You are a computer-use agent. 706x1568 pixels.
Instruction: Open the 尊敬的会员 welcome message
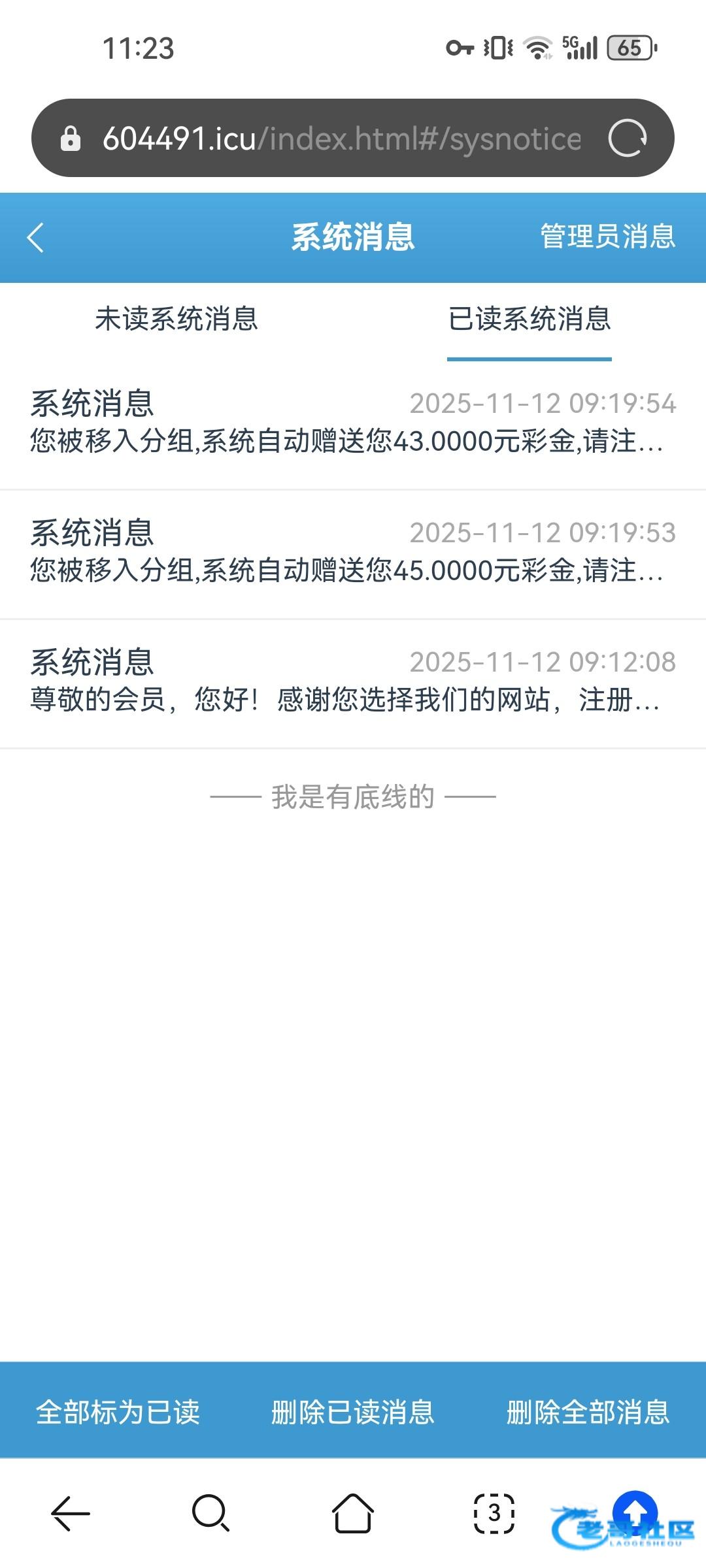pyautogui.click(x=353, y=682)
